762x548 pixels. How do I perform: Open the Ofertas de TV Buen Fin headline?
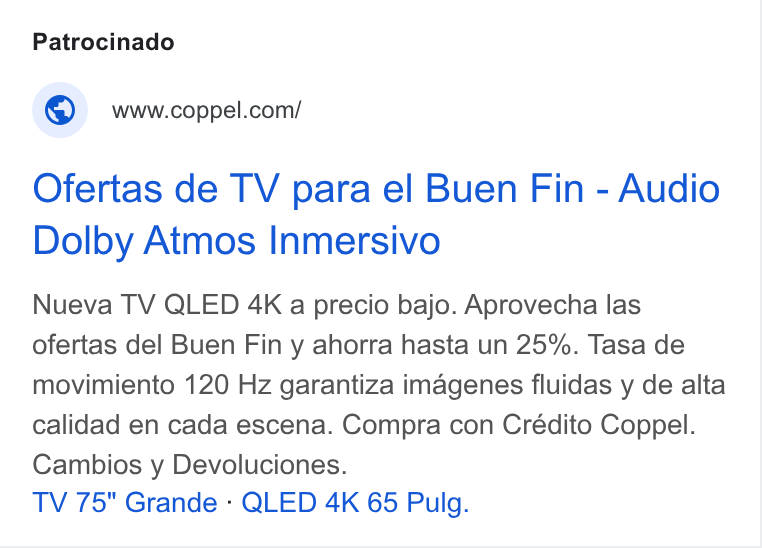pyautogui.click(x=376, y=214)
